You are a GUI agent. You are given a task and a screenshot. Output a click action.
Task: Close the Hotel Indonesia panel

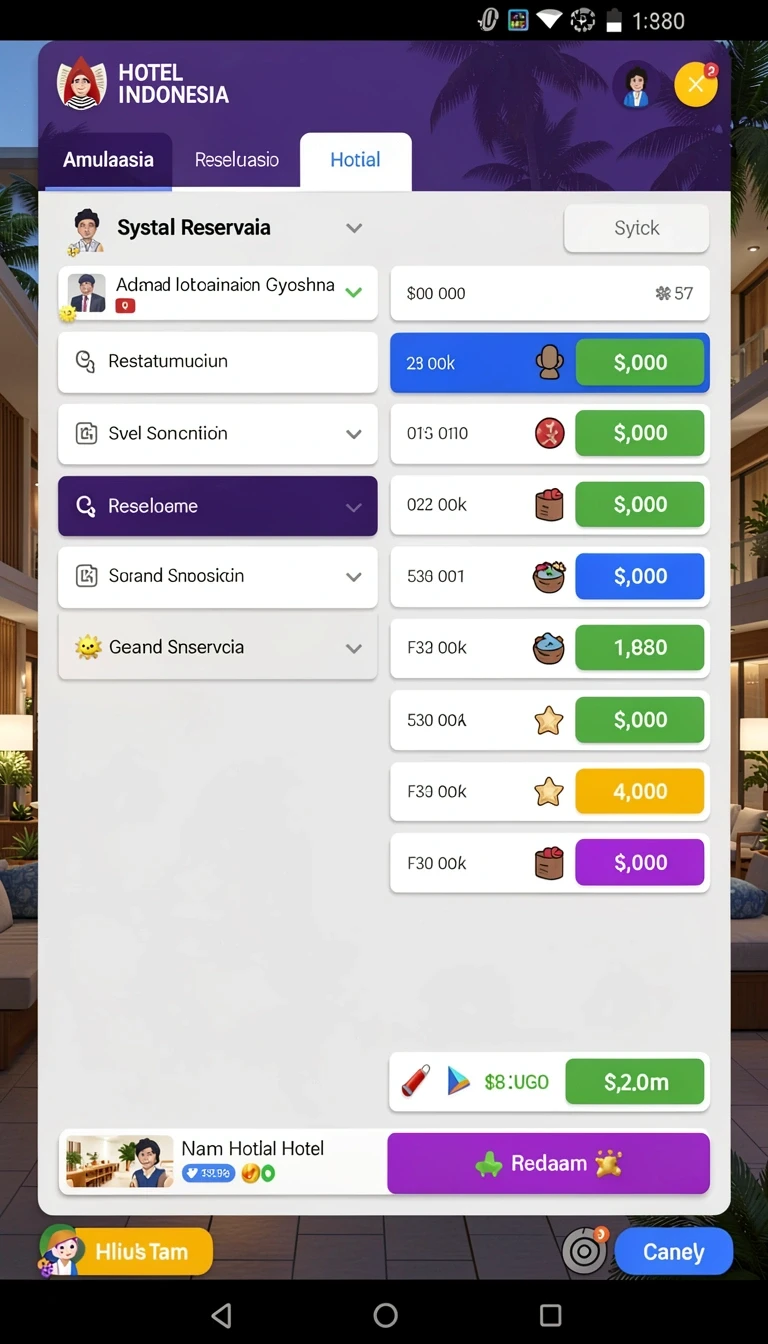pos(696,85)
